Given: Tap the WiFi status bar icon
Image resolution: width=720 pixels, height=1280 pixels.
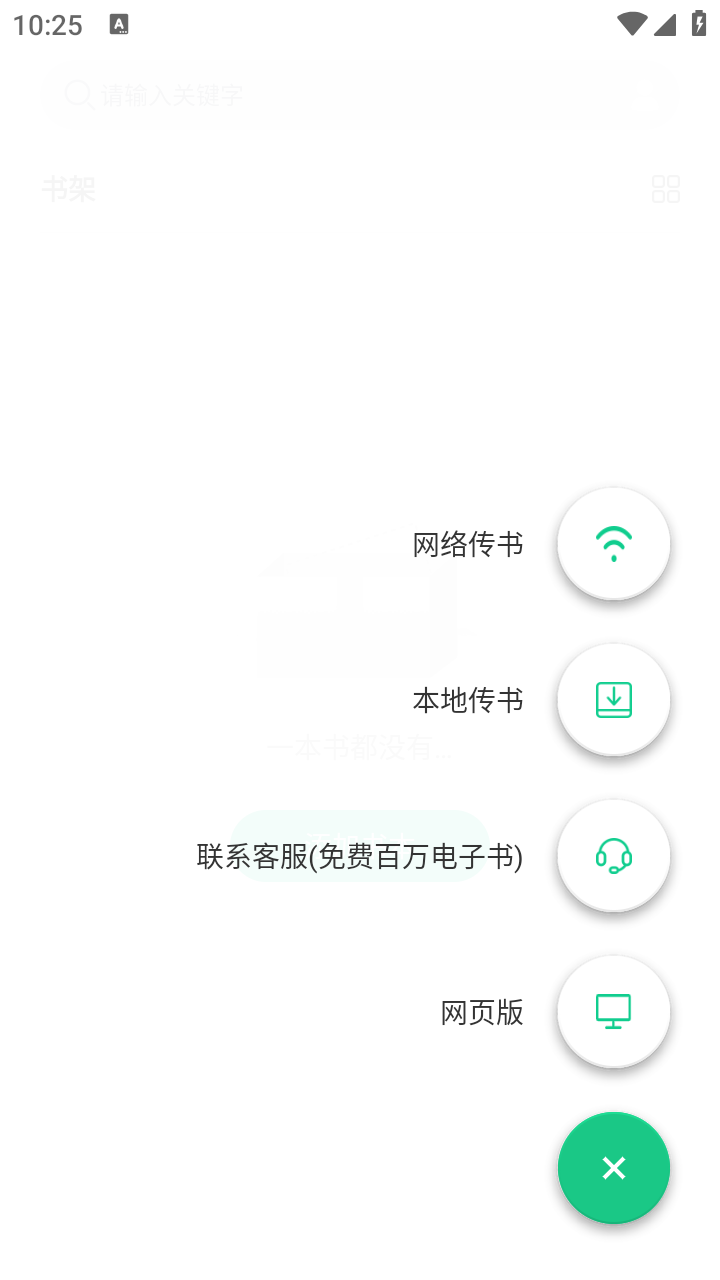Looking at the screenshot, I should pyautogui.click(x=631, y=24).
